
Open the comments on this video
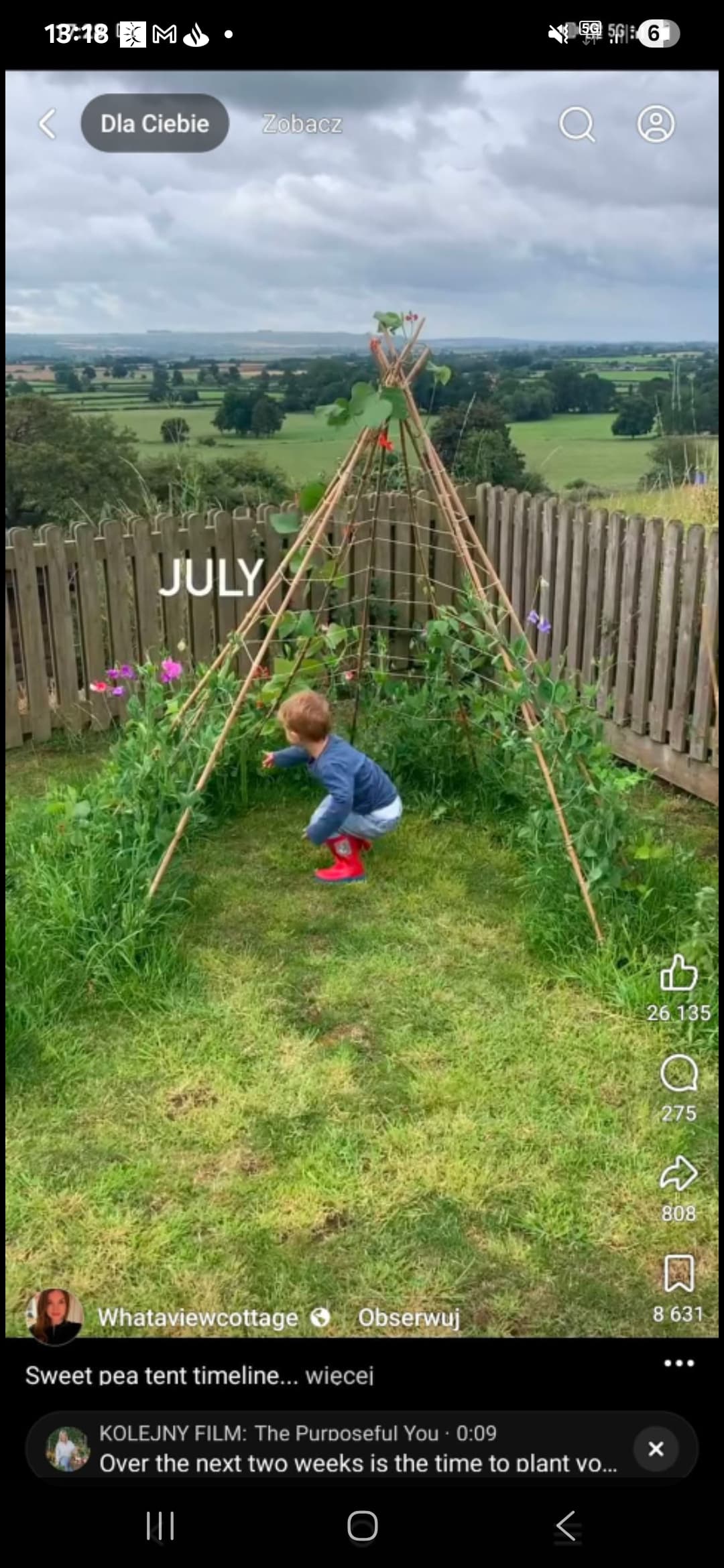tap(678, 1073)
